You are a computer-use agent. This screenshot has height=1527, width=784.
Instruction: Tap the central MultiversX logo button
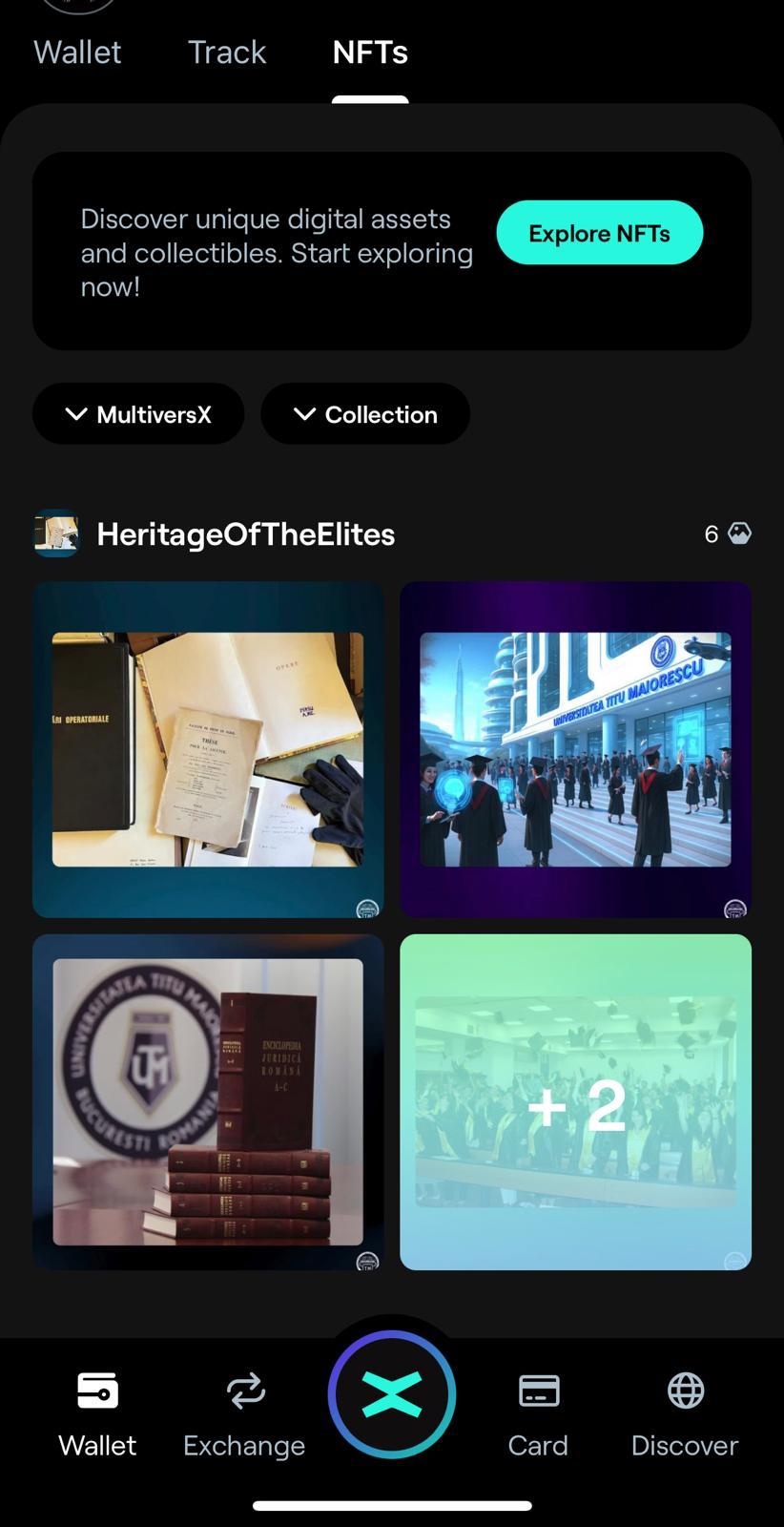pyautogui.click(x=392, y=1394)
